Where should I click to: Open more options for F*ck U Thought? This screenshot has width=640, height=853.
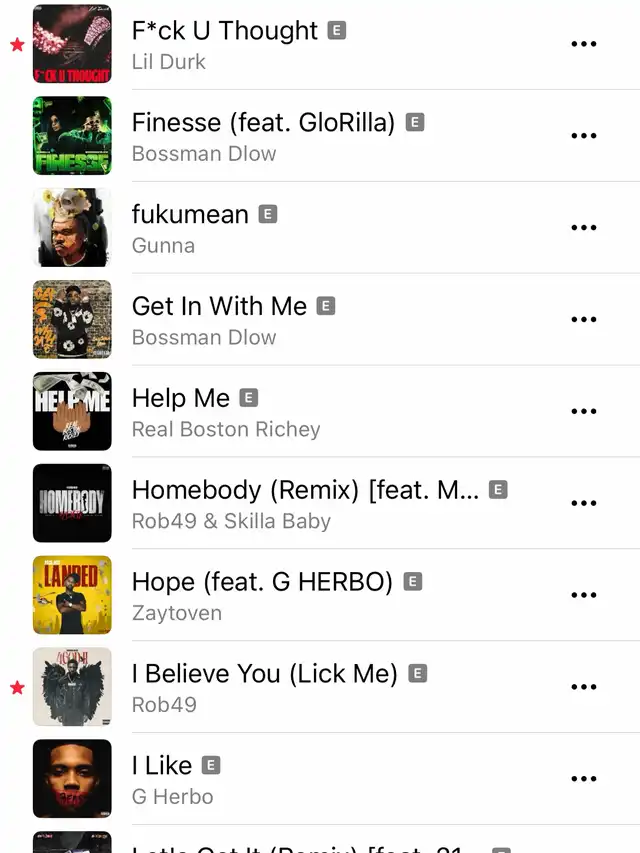(x=583, y=44)
